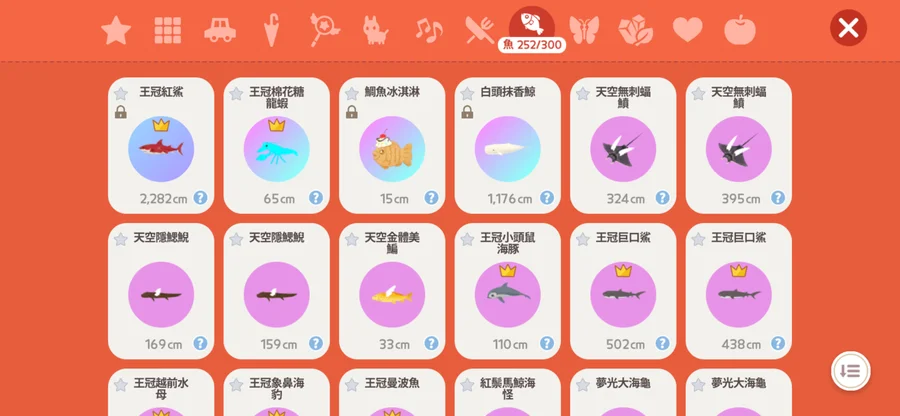This screenshot has height=416, width=900.
Task: Favorite 天空隱鰓鯢 169cm with its star
Action: [120, 239]
